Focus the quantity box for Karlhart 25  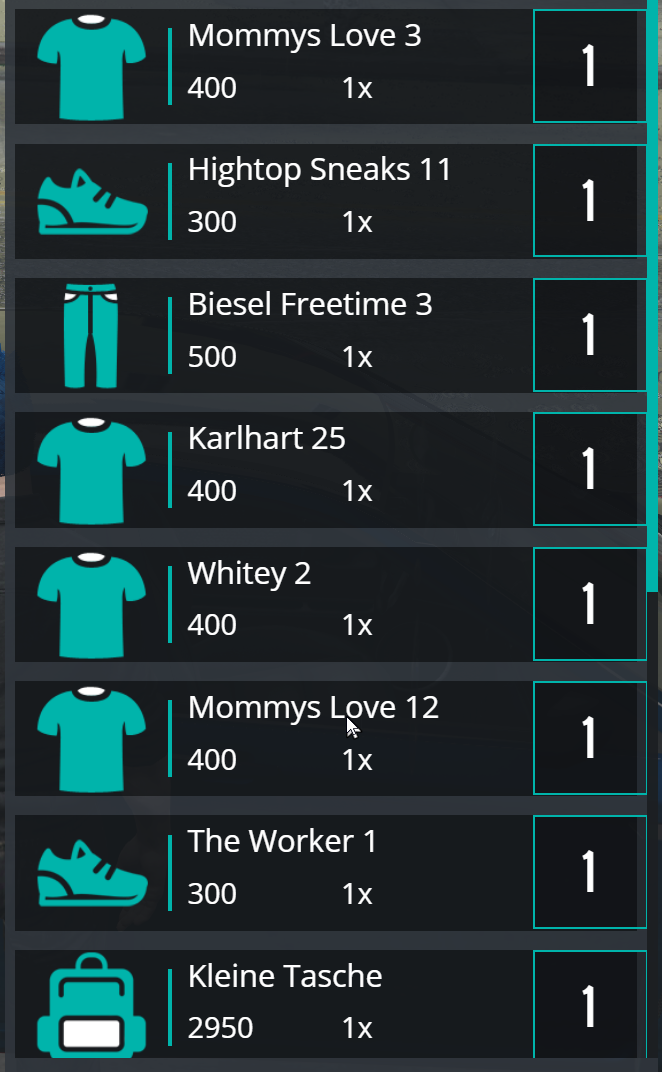(590, 469)
